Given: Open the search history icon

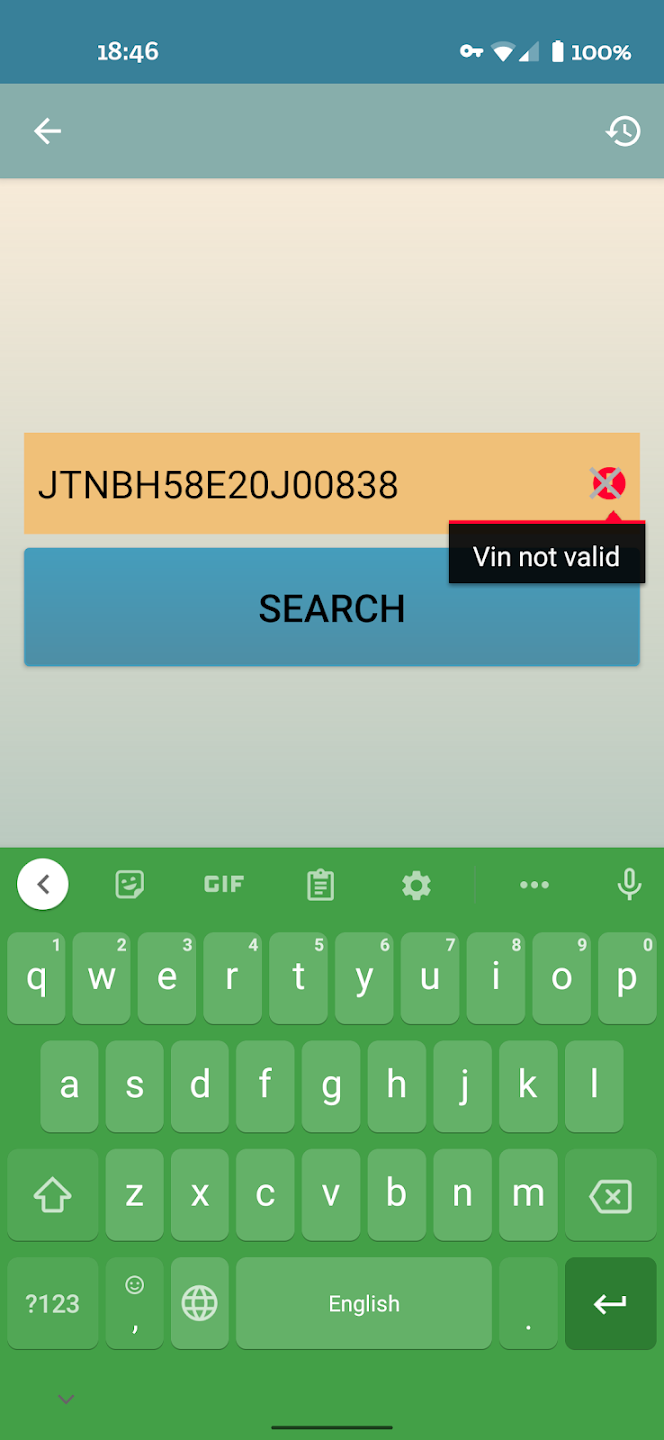Looking at the screenshot, I should tap(623, 131).
